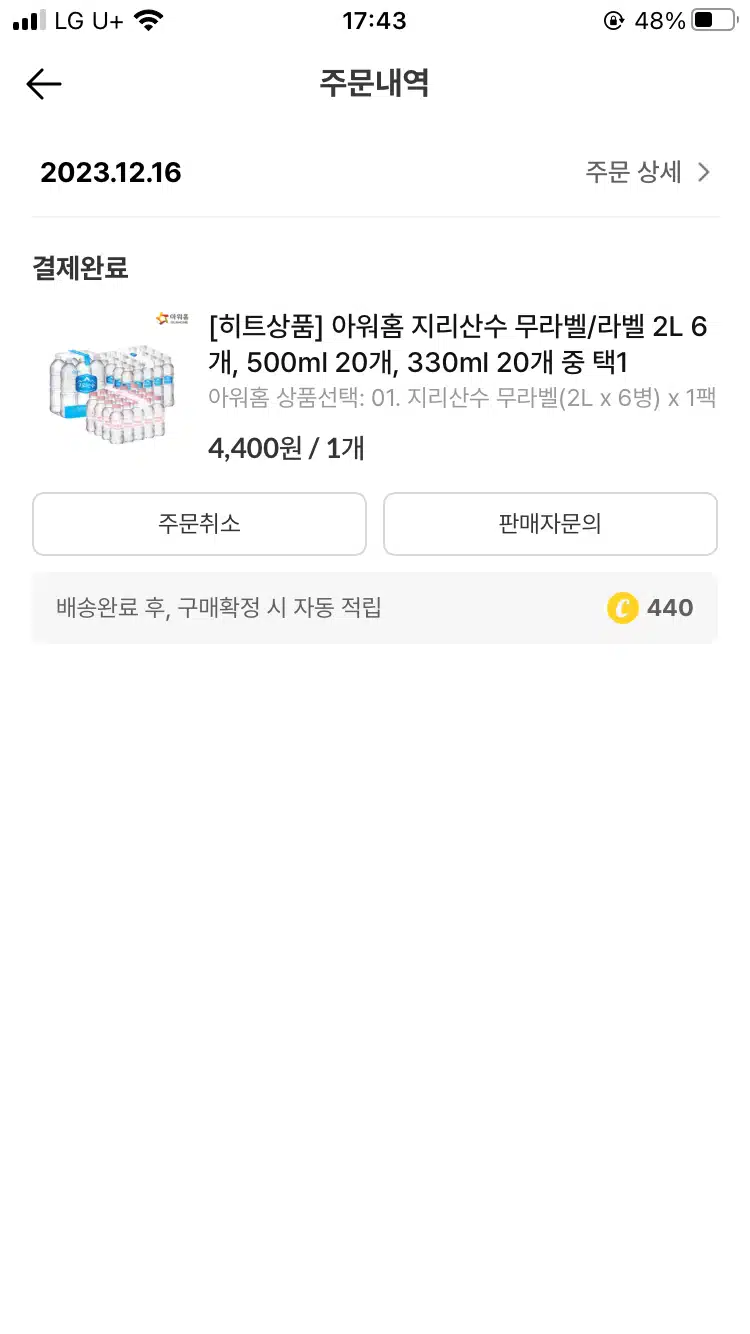The width and height of the screenshot is (750, 1334).
Task: Tap the 주문취소 button
Action: [x=199, y=524]
